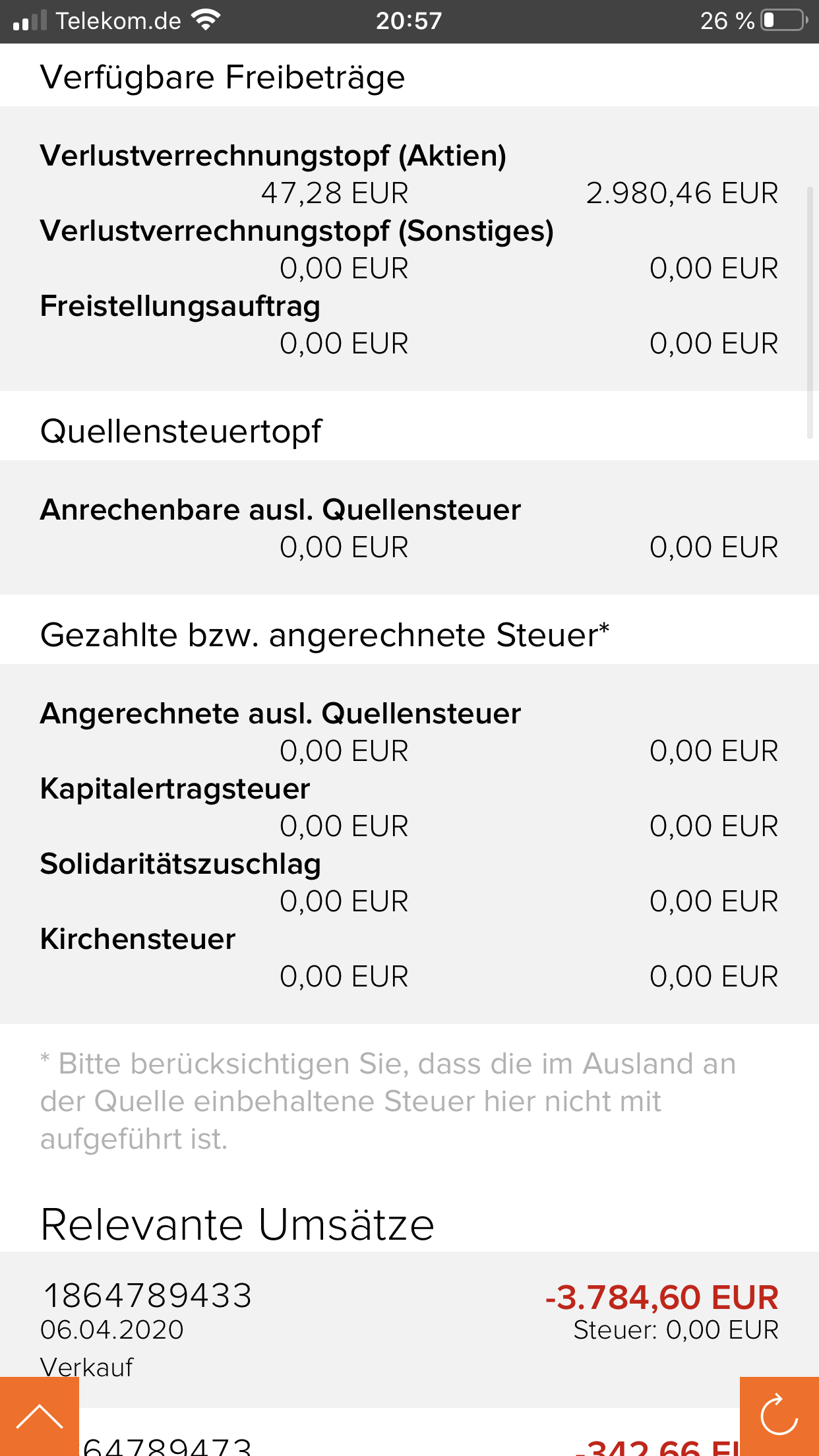Tap the orange refresh button
819x1456 pixels.
(779, 1416)
